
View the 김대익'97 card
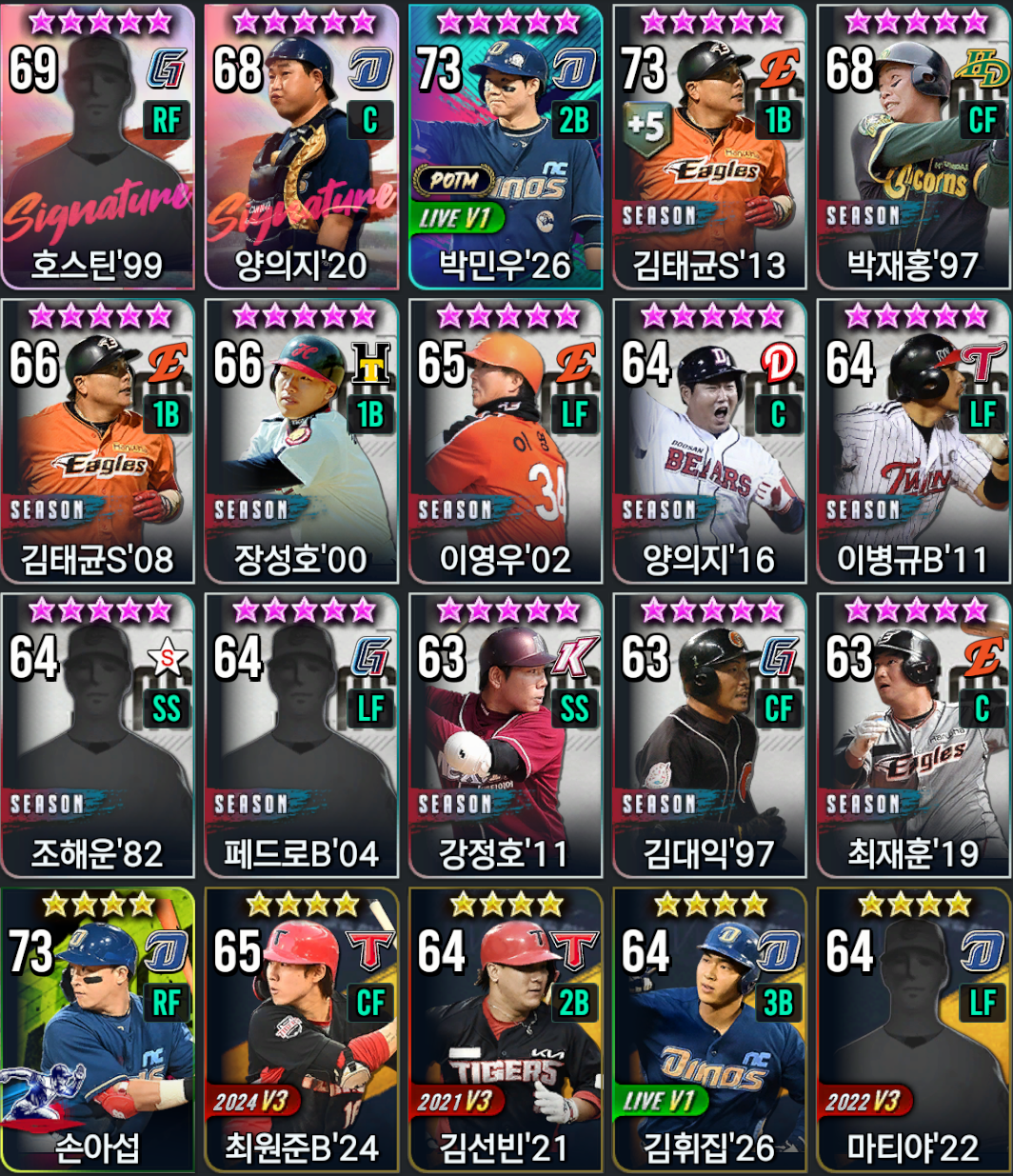(709, 736)
